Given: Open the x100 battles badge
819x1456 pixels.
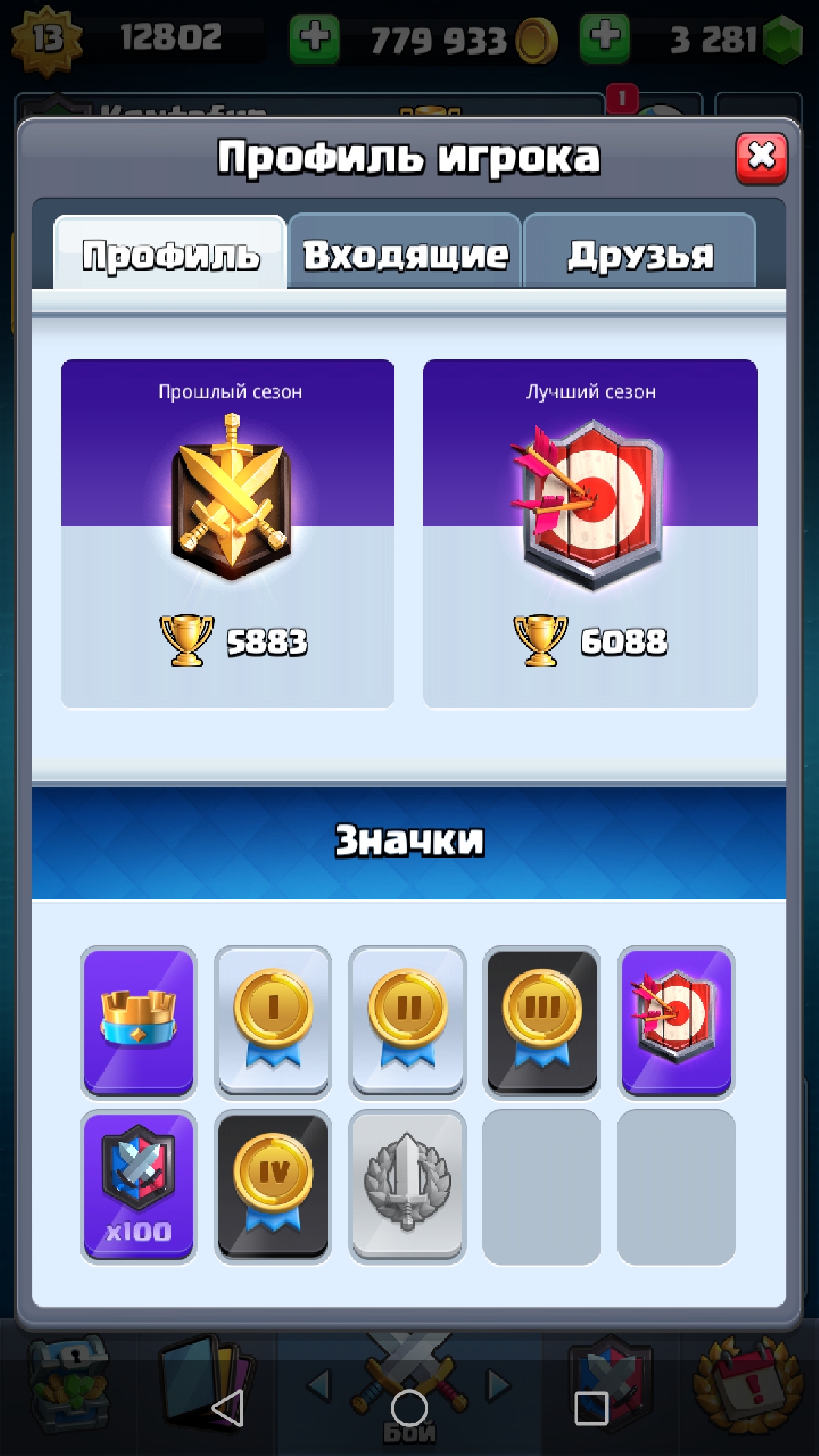Looking at the screenshot, I should point(139,1186).
